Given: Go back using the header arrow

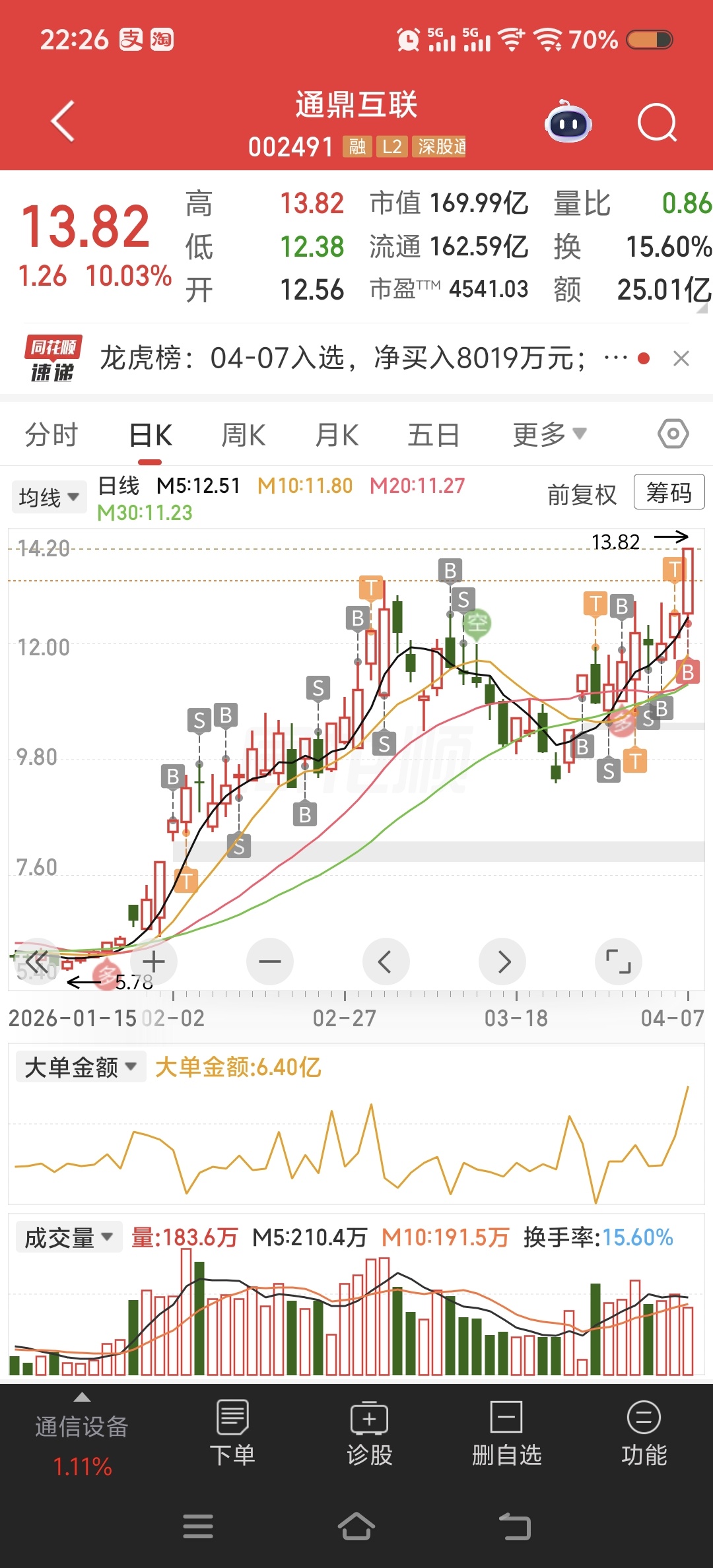Looking at the screenshot, I should pyautogui.click(x=63, y=121).
